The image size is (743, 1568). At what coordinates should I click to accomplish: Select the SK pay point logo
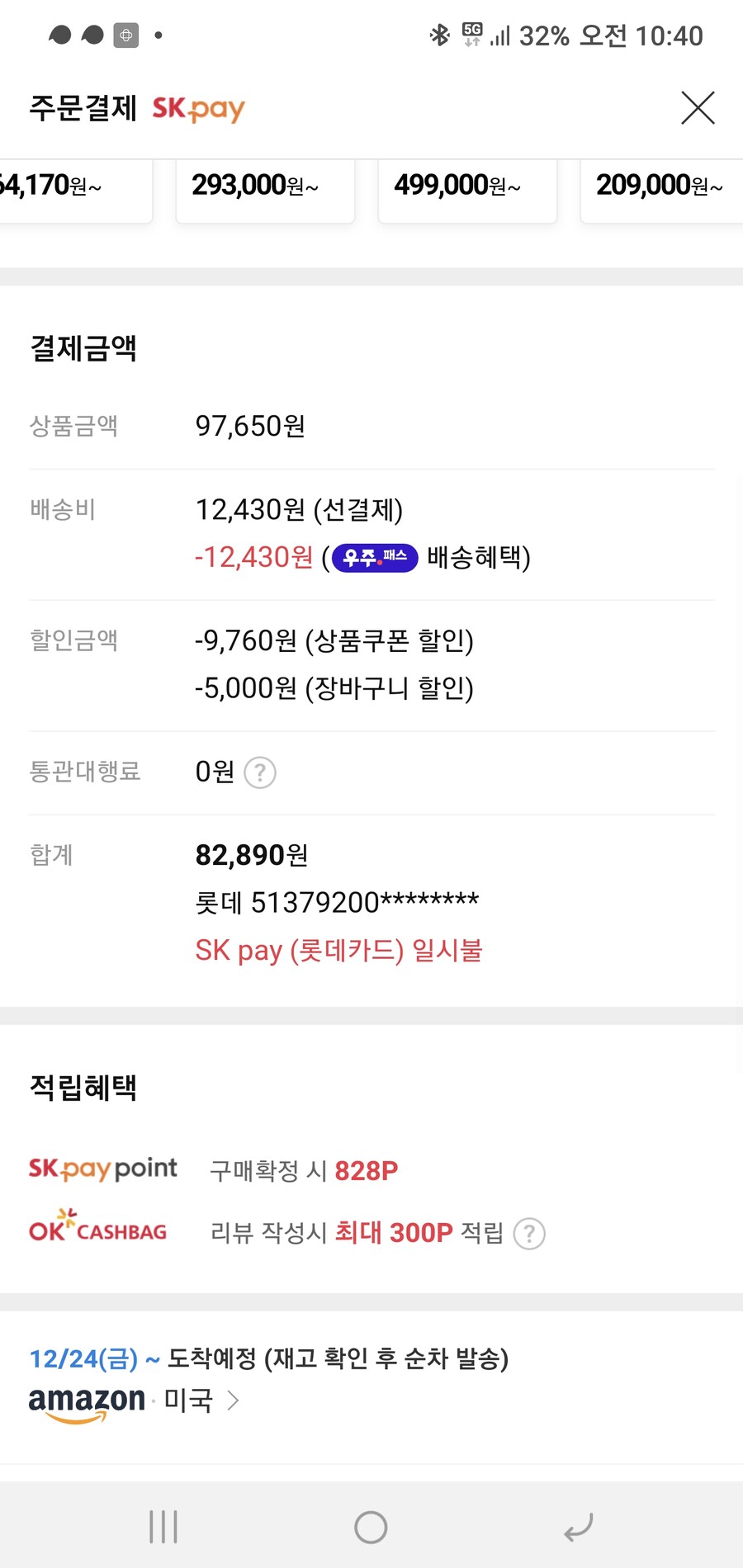(102, 1169)
